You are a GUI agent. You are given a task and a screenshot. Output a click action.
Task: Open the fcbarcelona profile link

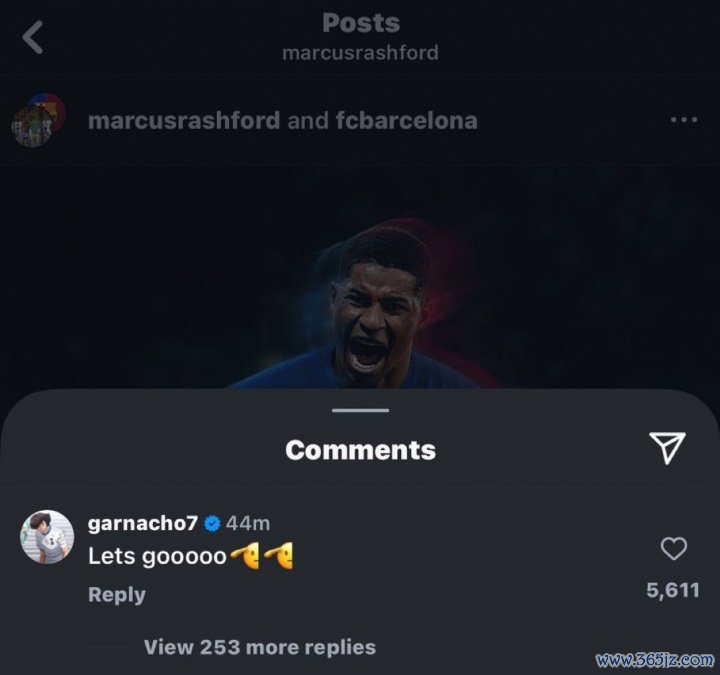[x=406, y=121]
